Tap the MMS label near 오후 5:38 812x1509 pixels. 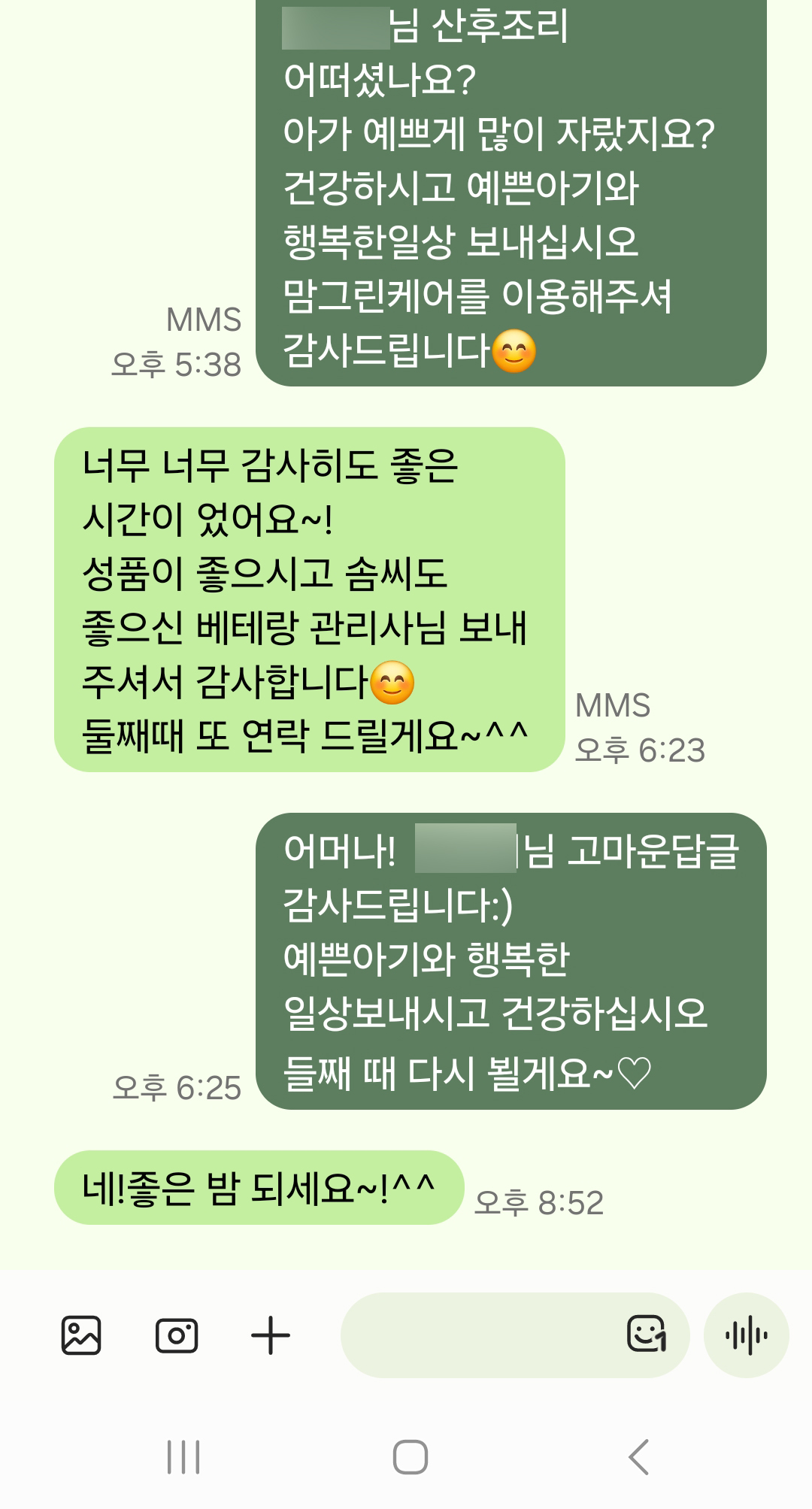[x=203, y=320]
